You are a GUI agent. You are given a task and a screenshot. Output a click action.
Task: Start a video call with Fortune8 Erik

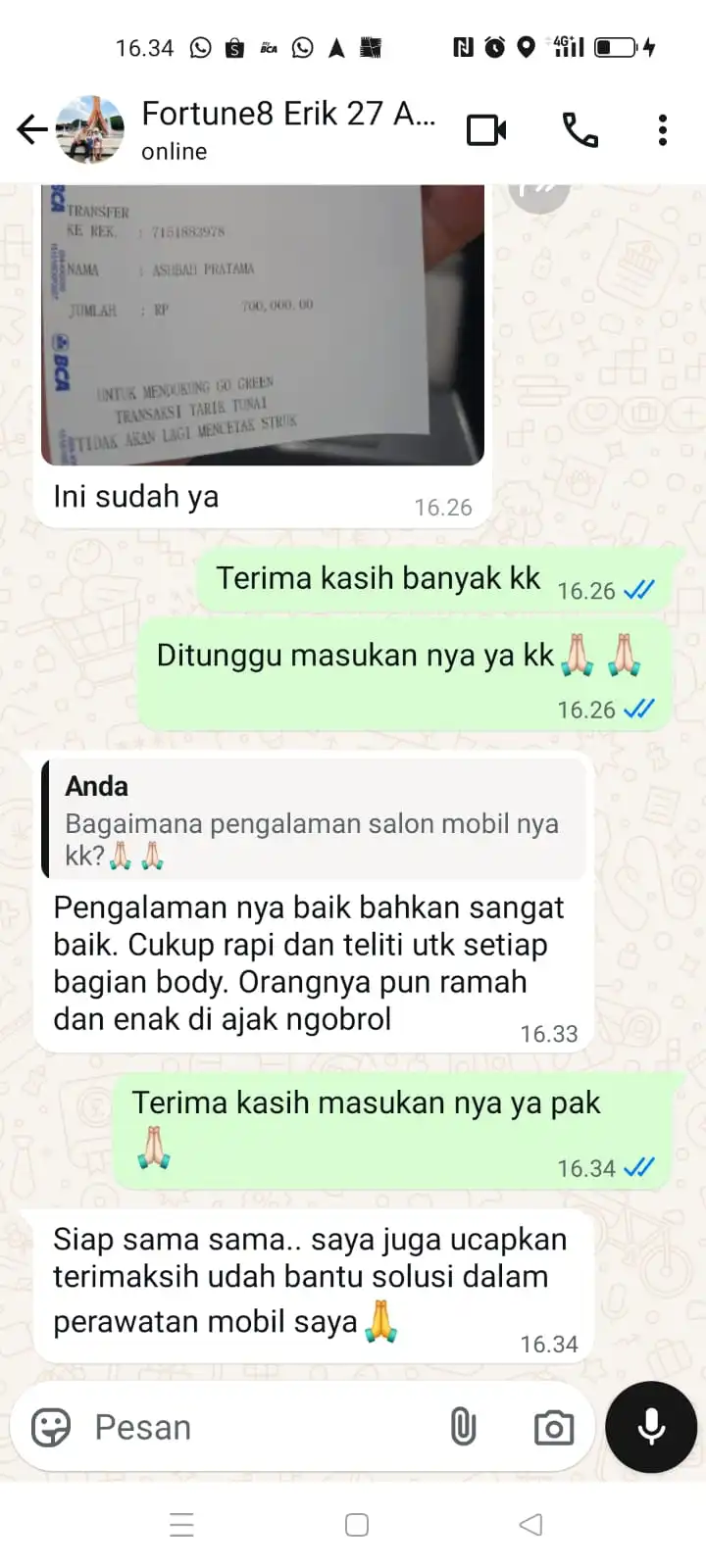tap(486, 129)
